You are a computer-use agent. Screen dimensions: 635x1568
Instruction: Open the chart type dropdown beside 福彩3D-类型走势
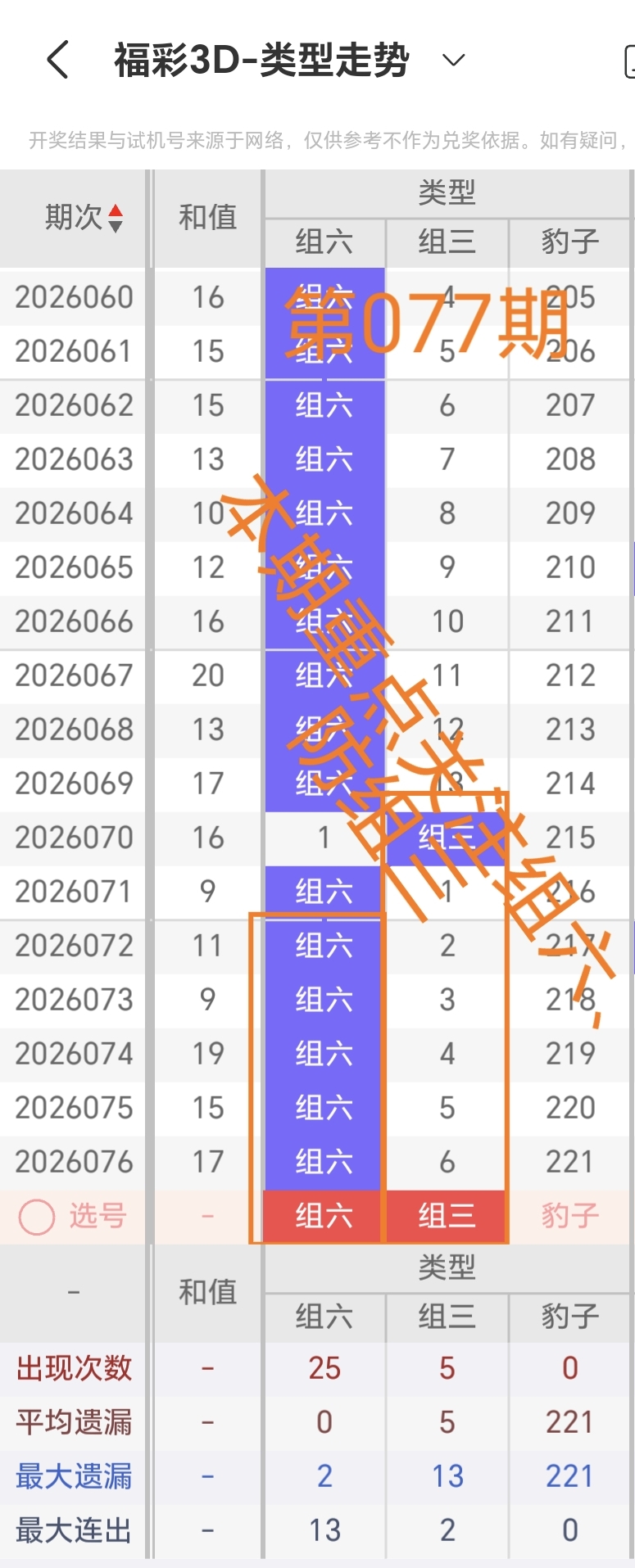pyautogui.click(x=453, y=59)
